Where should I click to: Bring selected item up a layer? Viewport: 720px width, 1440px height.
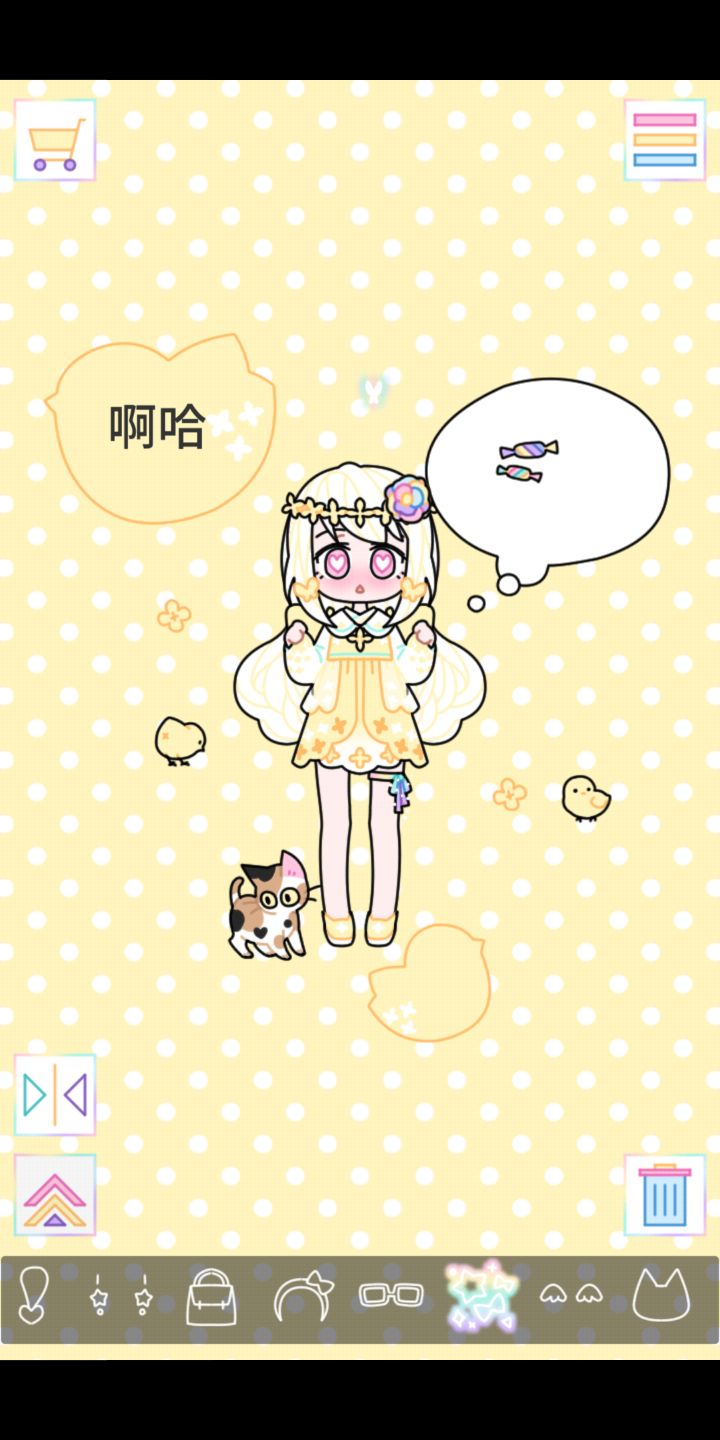point(55,1195)
